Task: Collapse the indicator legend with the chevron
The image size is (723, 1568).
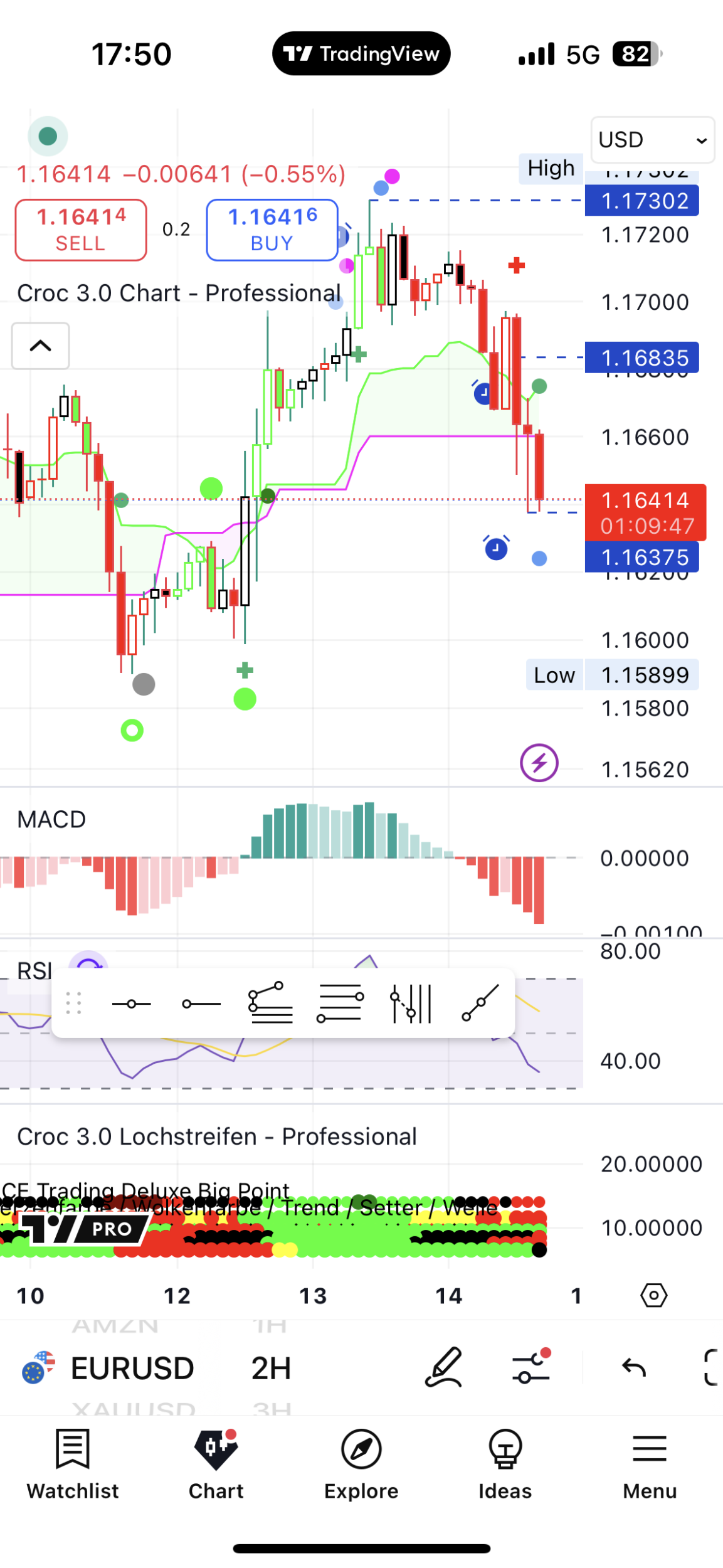Action: coord(40,346)
